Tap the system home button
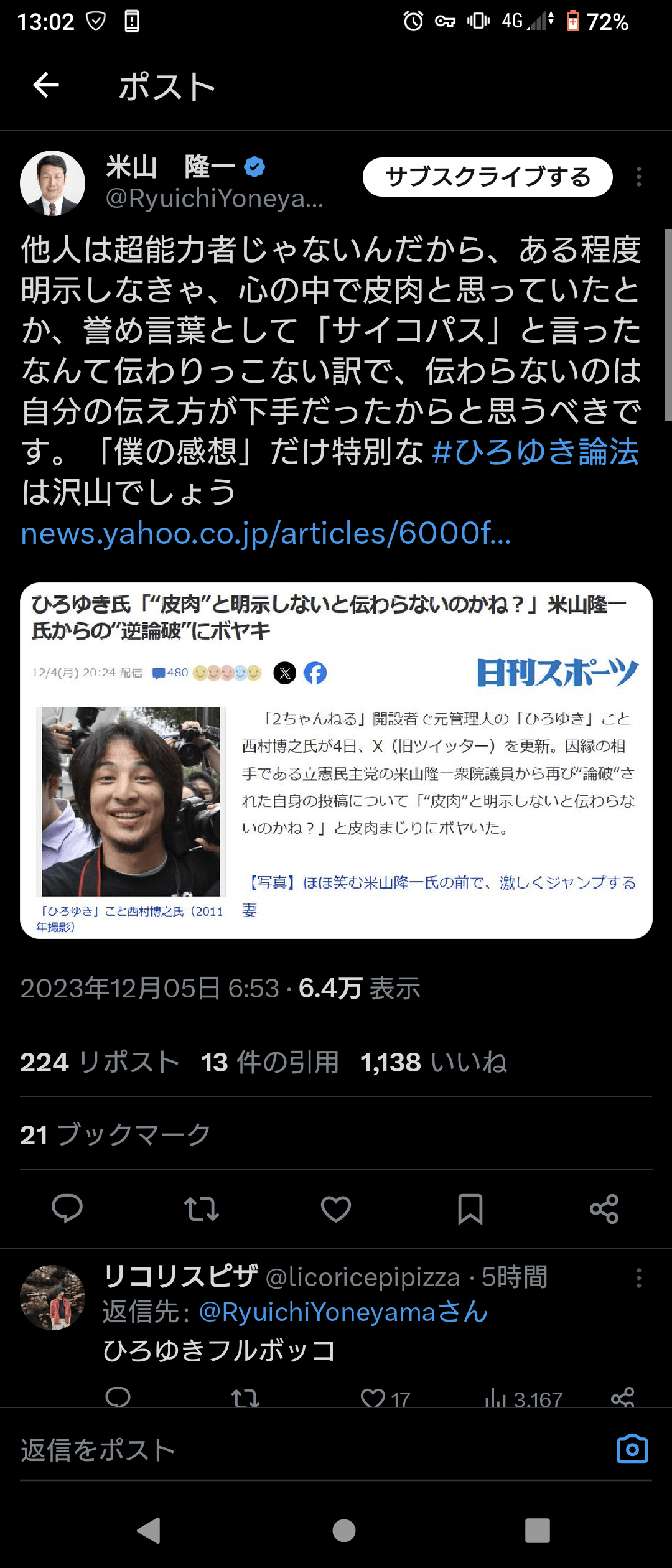The height and width of the screenshot is (1568, 672). [x=343, y=1531]
